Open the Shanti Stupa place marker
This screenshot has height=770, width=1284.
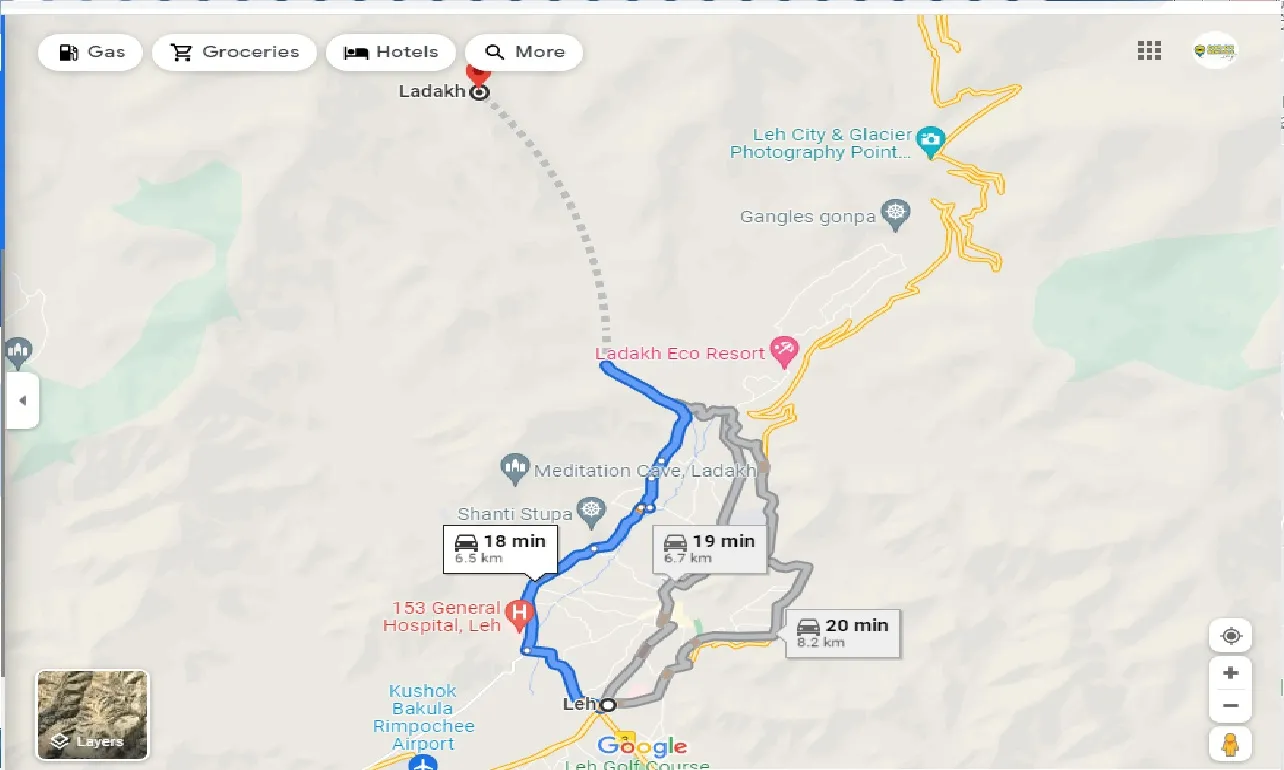pyautogui.click(x=591, y=512)
